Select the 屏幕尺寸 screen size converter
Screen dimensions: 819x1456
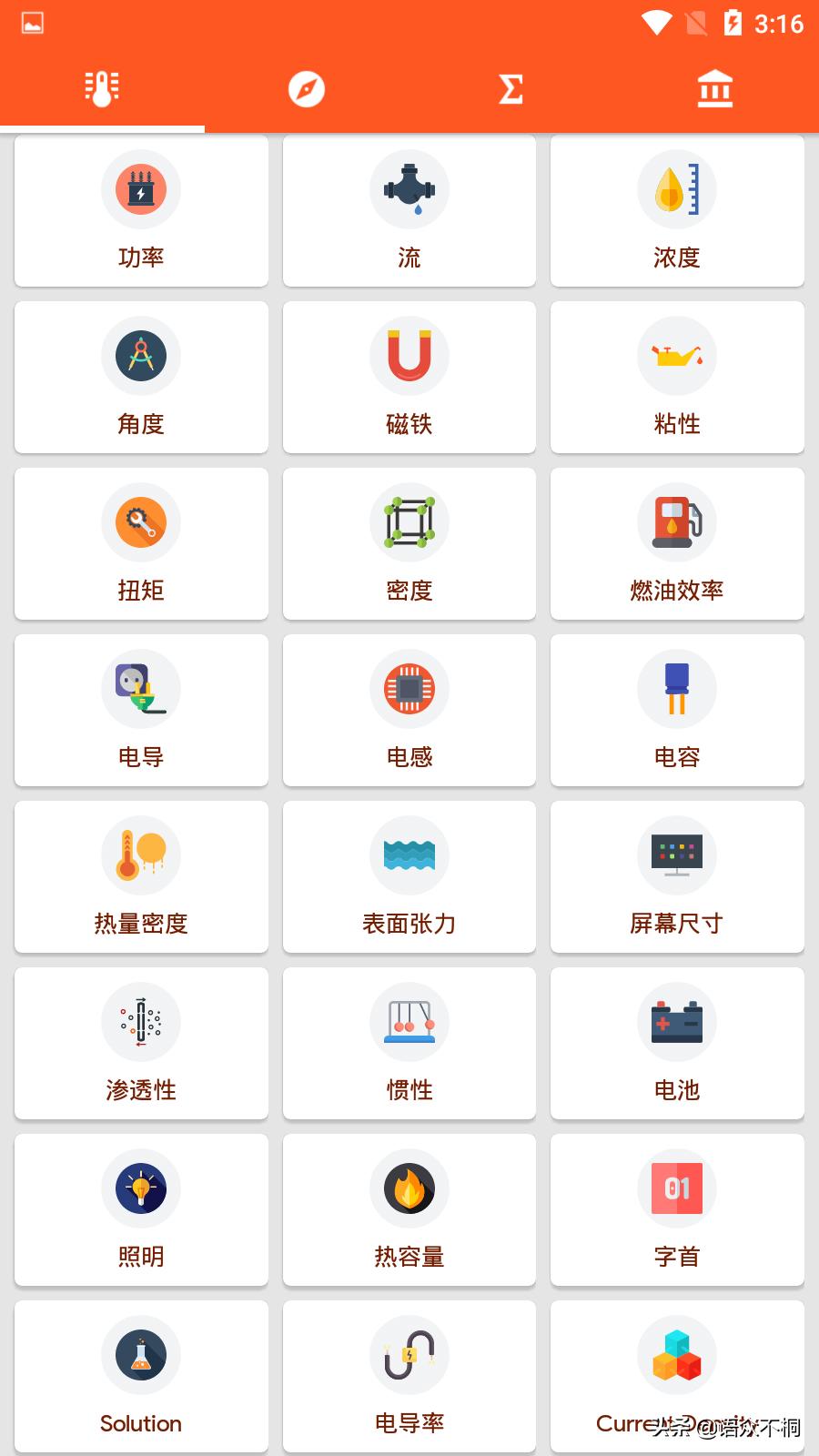(x=677, y=876)
